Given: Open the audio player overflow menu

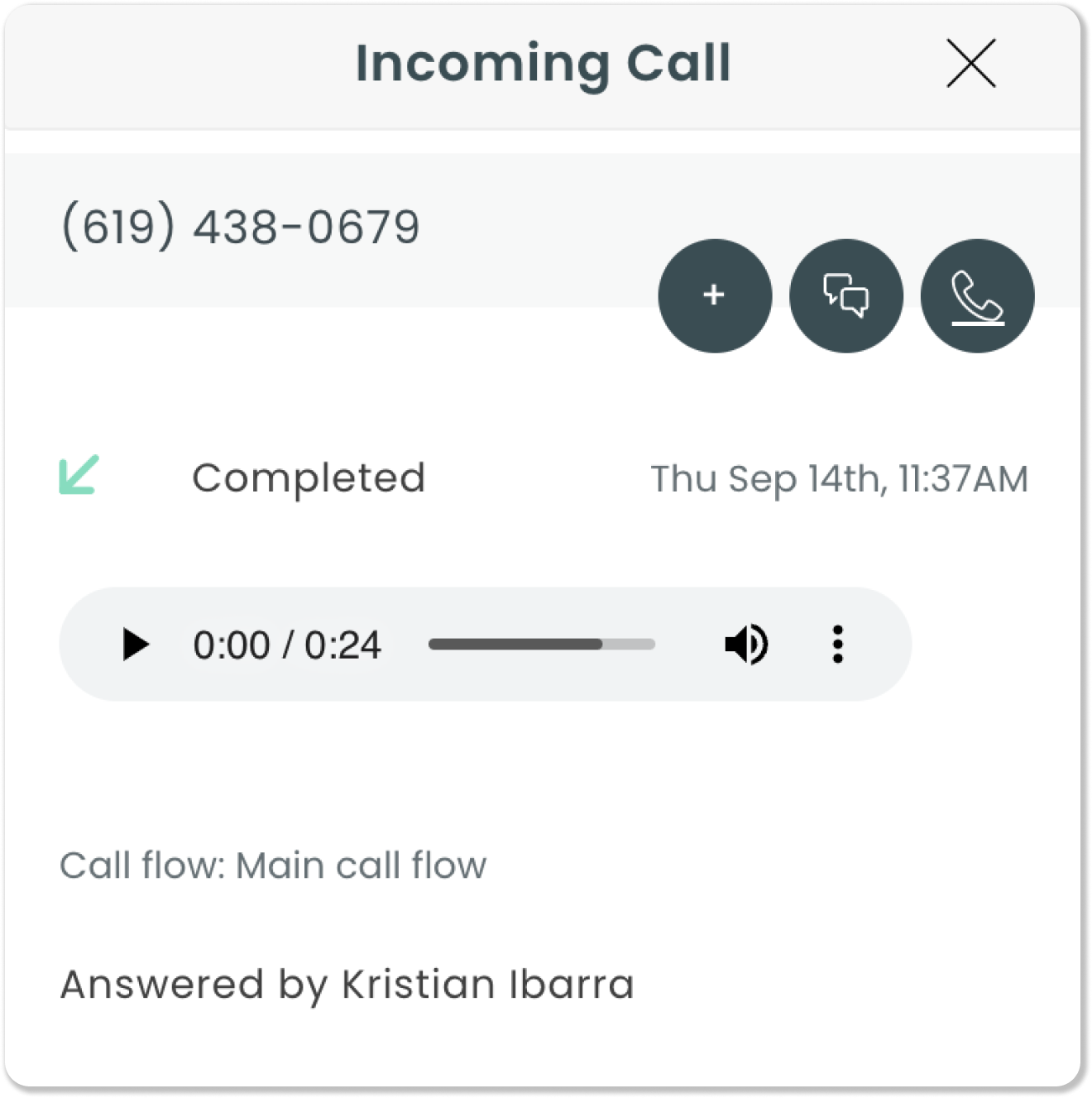Looking at the screenshot, I should coord(837,645).
